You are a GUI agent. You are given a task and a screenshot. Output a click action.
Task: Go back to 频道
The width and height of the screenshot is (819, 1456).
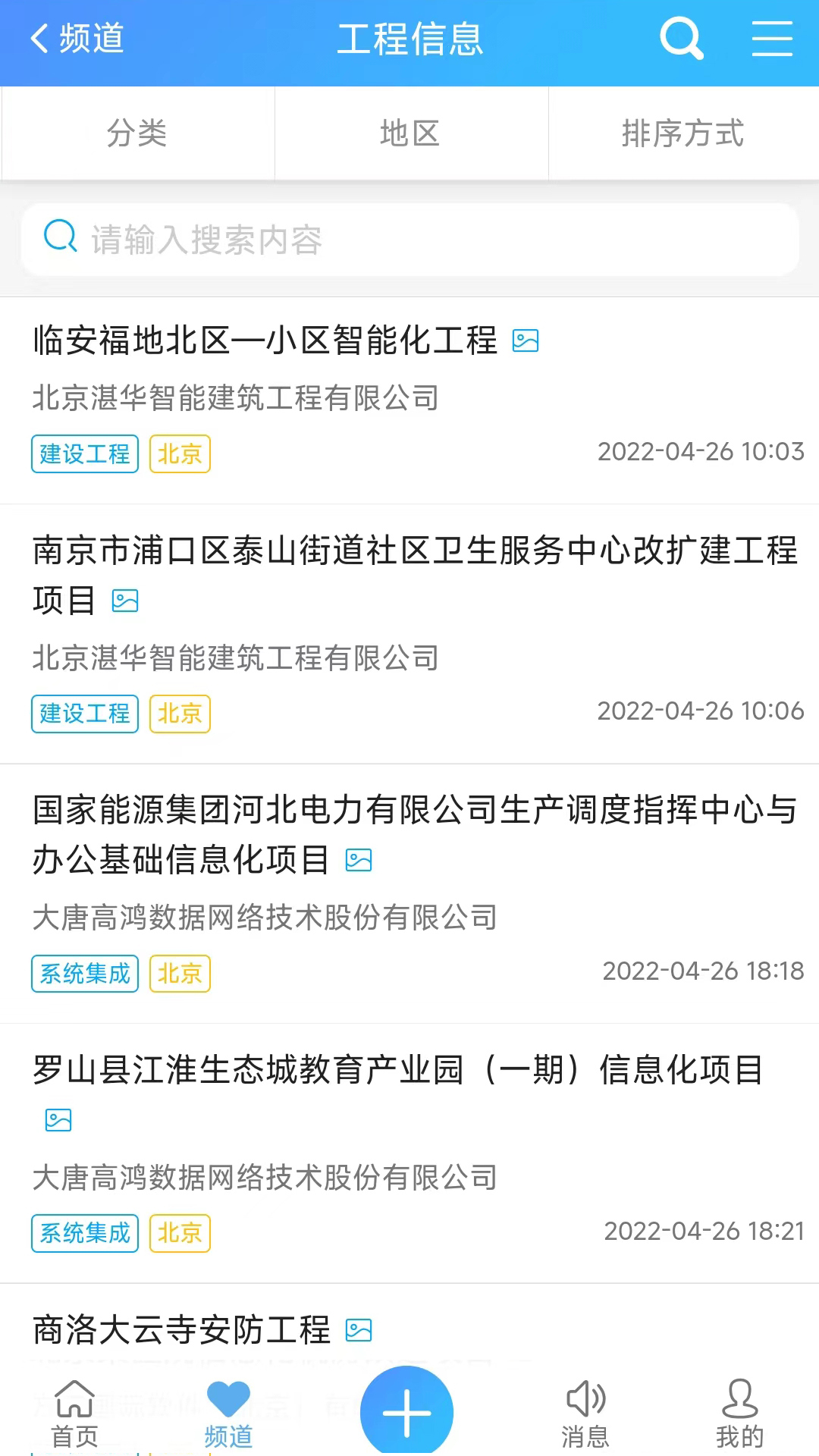77,39
